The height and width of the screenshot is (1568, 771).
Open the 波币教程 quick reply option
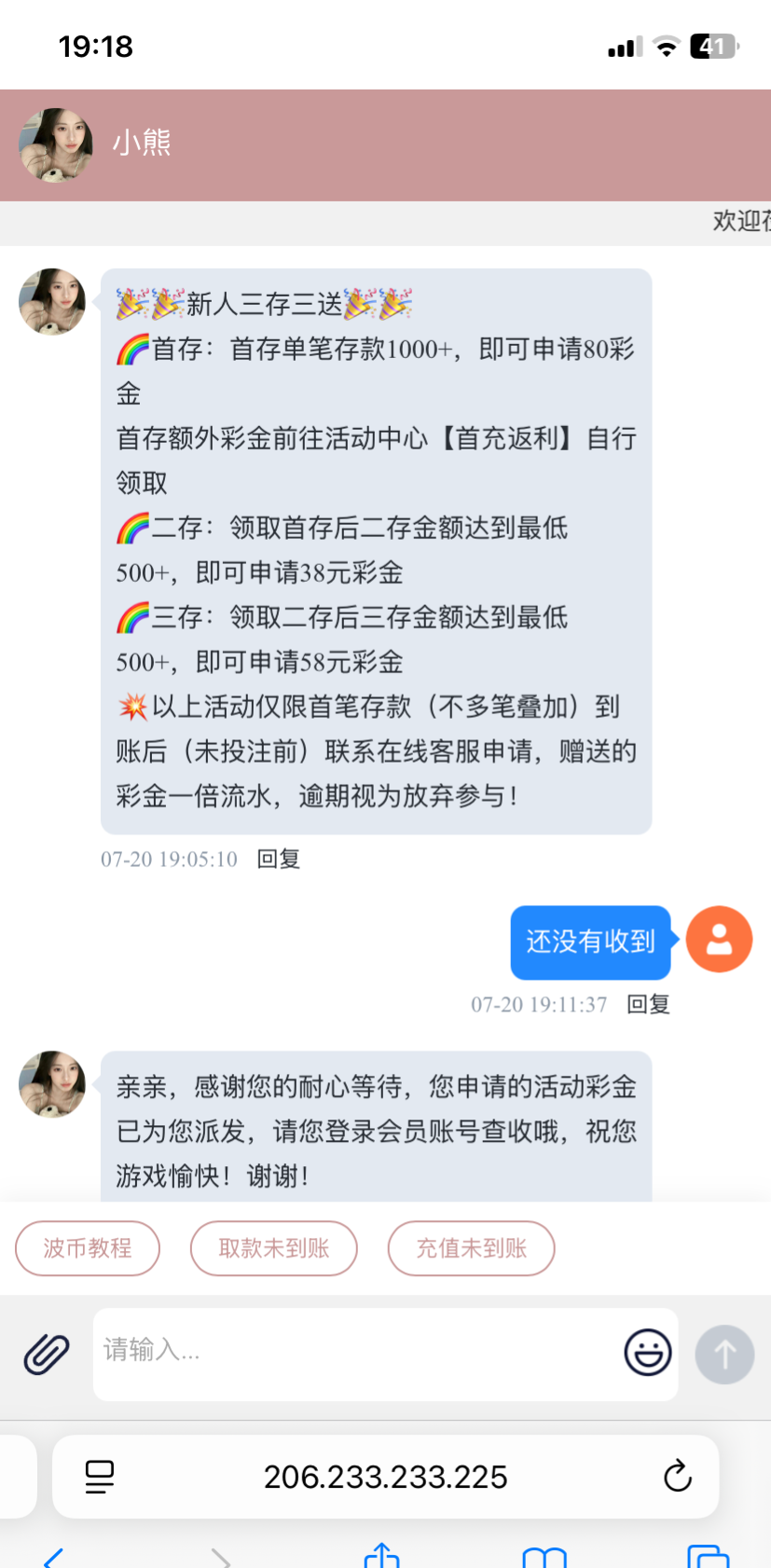(x=88, y=1248)
